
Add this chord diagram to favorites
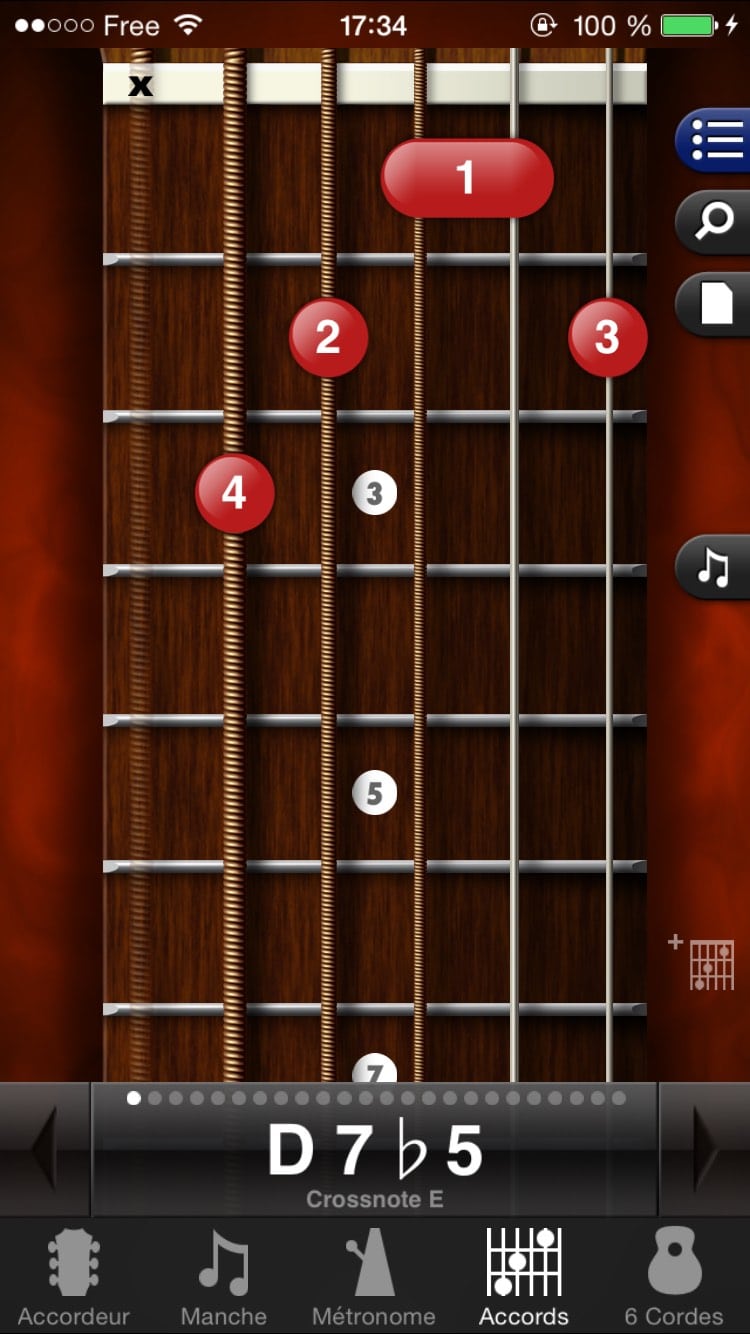click(702, 962)
